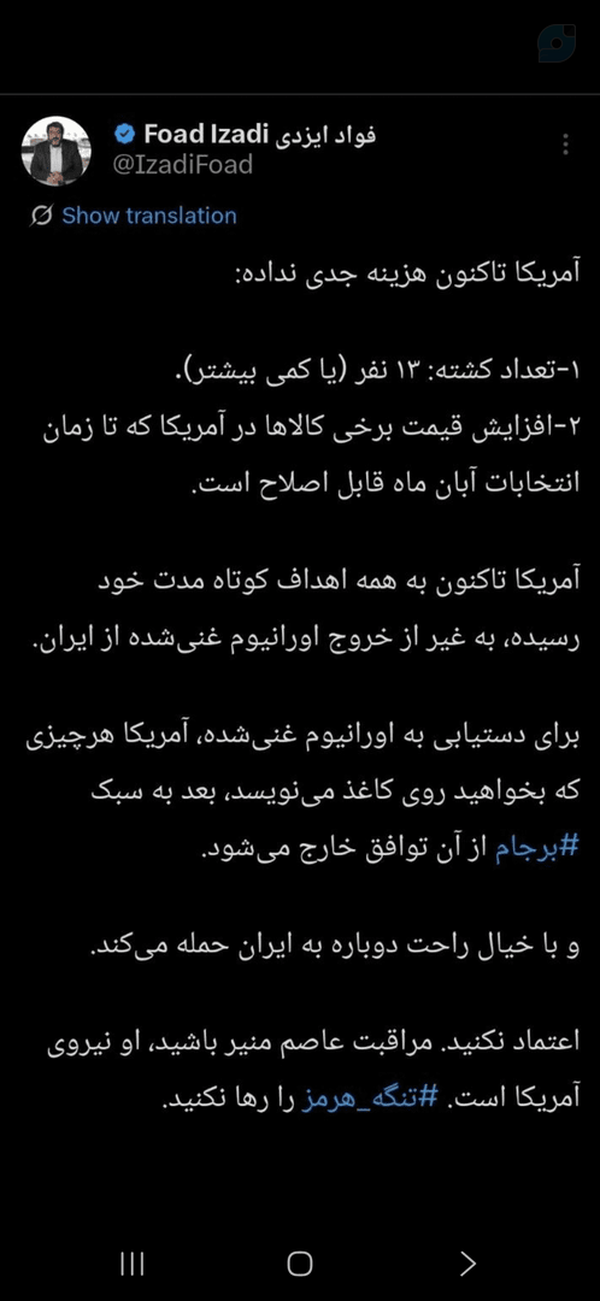The width and height of the screenshot is (600, 1301).
Task: Open the tweet's three-dot overflow menu
Action: (565, 145)
